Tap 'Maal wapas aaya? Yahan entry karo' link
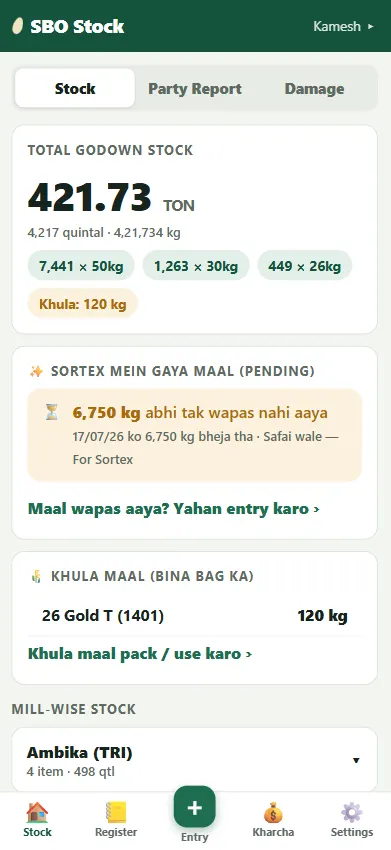 (174, 509)
